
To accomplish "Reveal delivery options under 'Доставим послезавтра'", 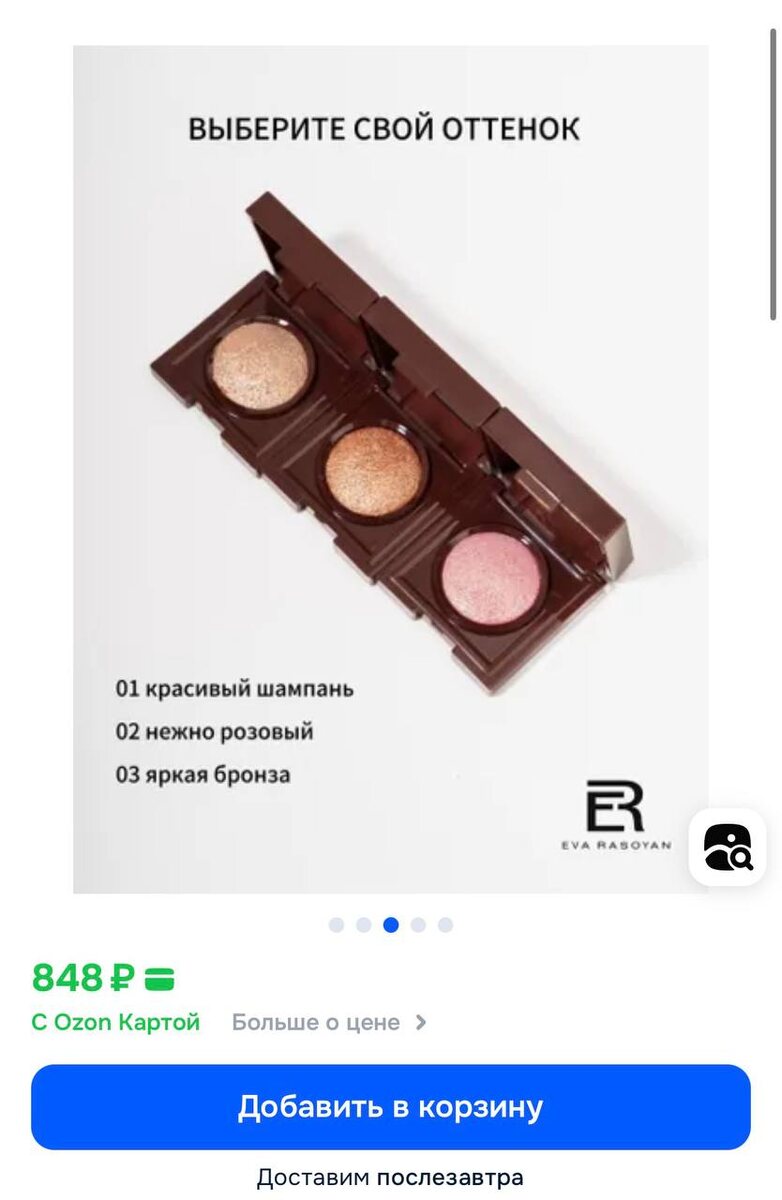I will coord(391,1176).
